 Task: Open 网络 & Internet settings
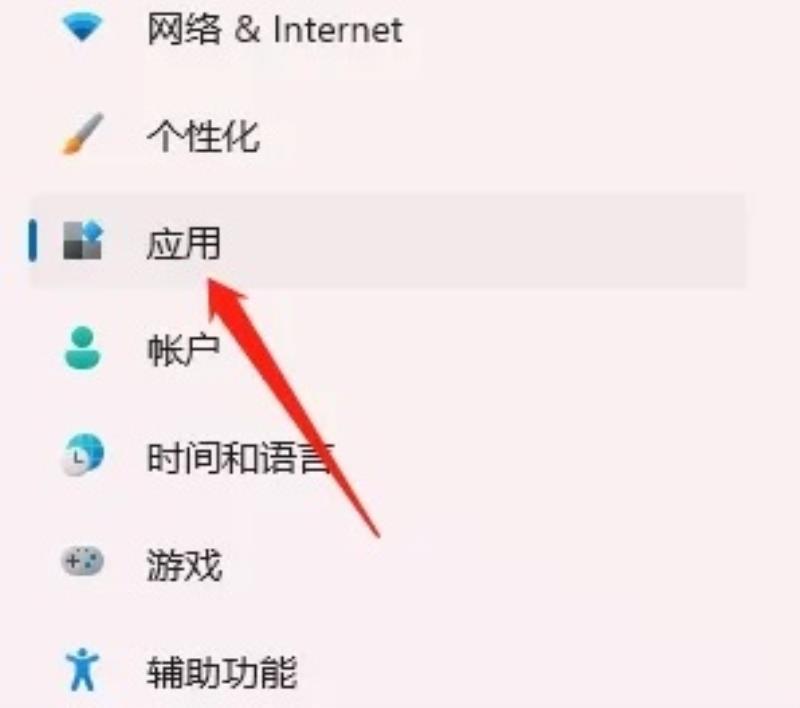[x=274, y=29]
